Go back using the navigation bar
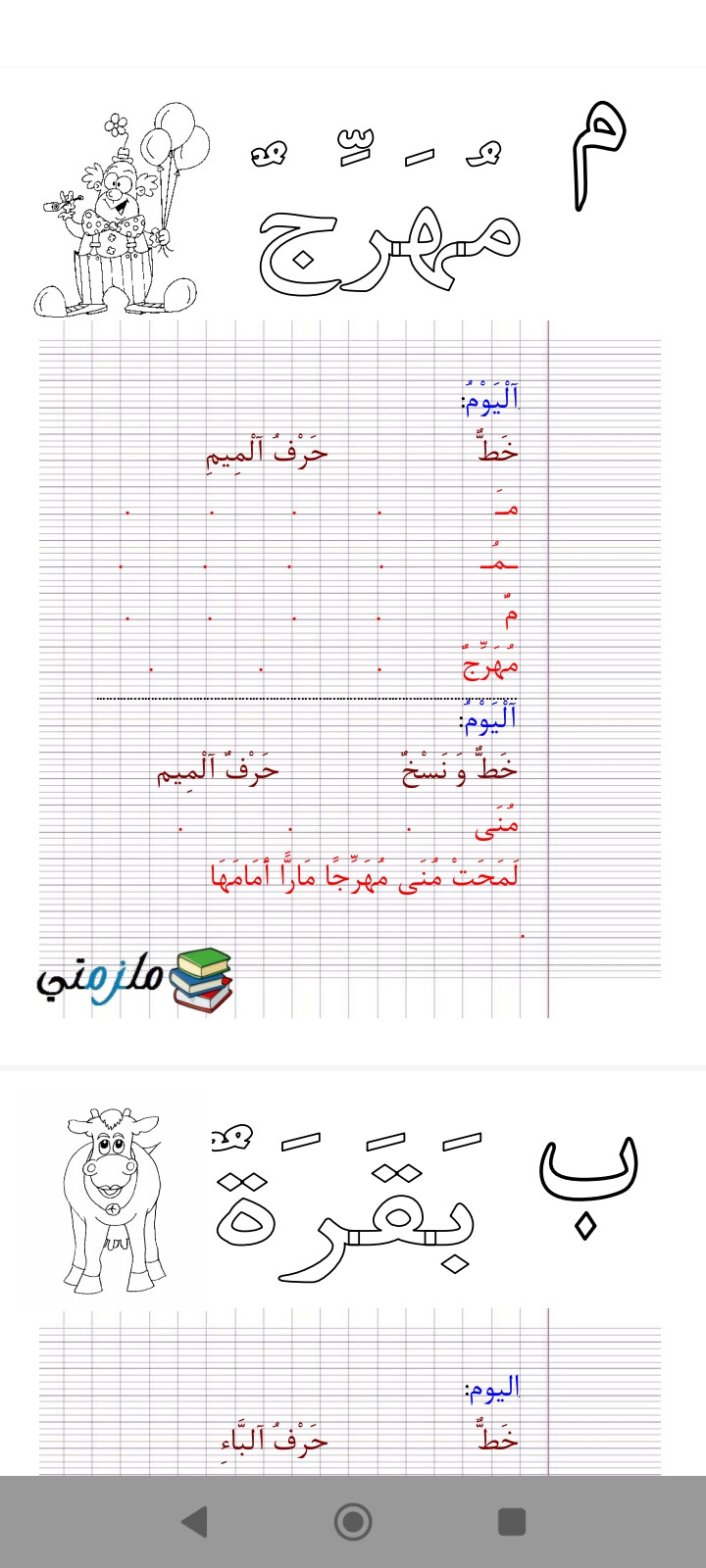The image size is (706, 1568). pos(195,1521)
